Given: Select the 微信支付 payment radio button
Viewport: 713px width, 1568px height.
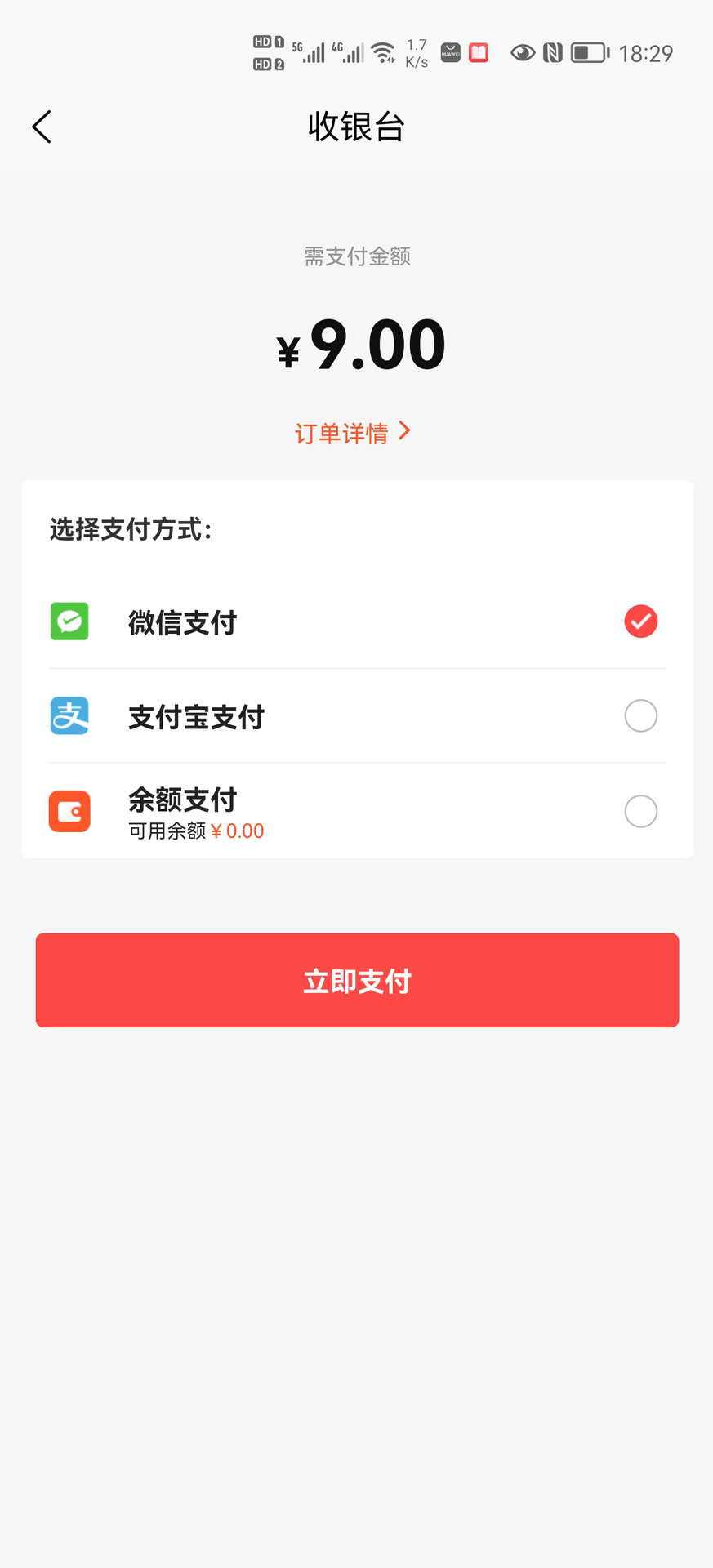Looking at the screenshot, I should [640, 621].
